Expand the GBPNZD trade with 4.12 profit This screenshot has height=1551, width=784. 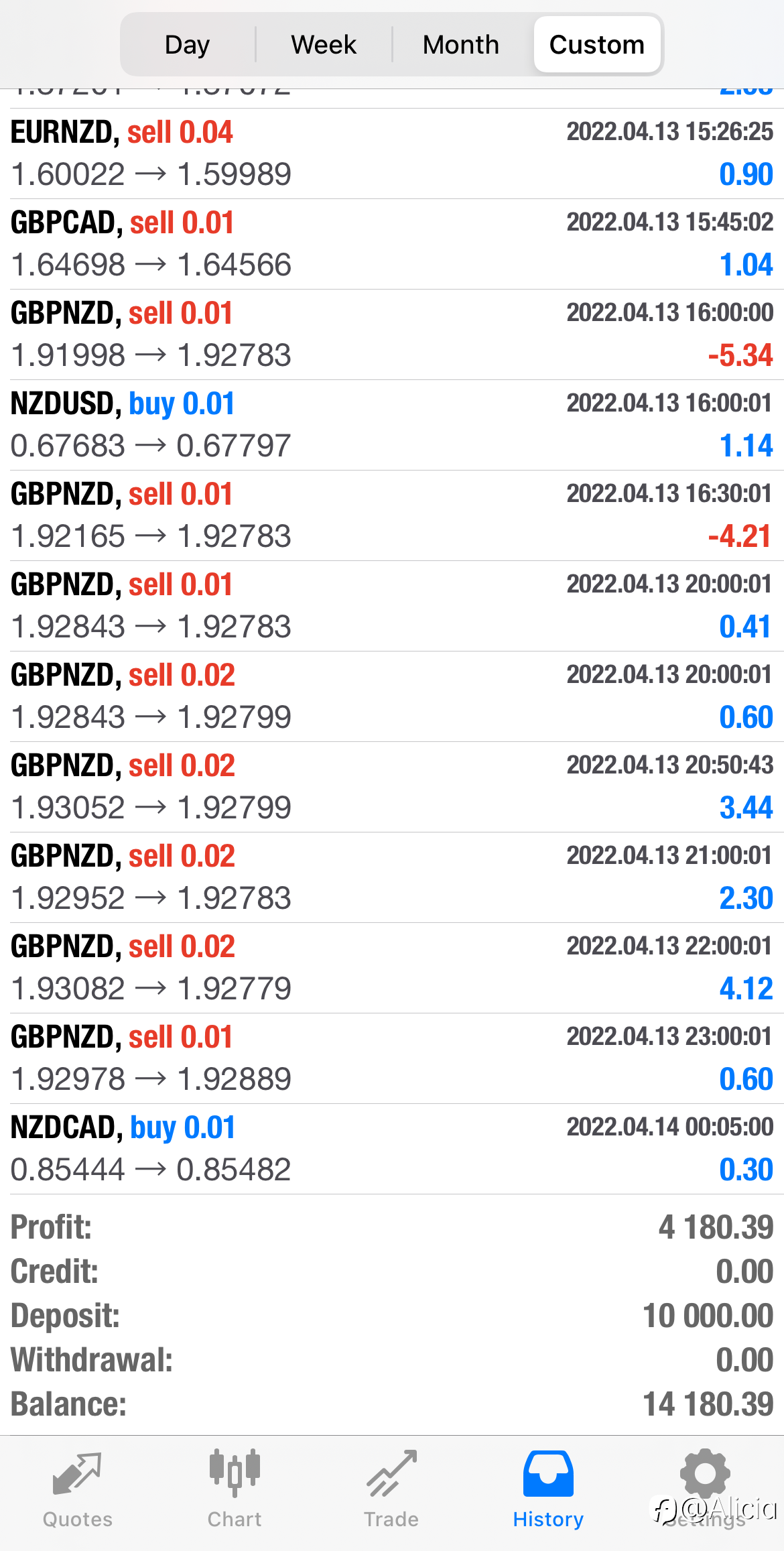(392, 968)
